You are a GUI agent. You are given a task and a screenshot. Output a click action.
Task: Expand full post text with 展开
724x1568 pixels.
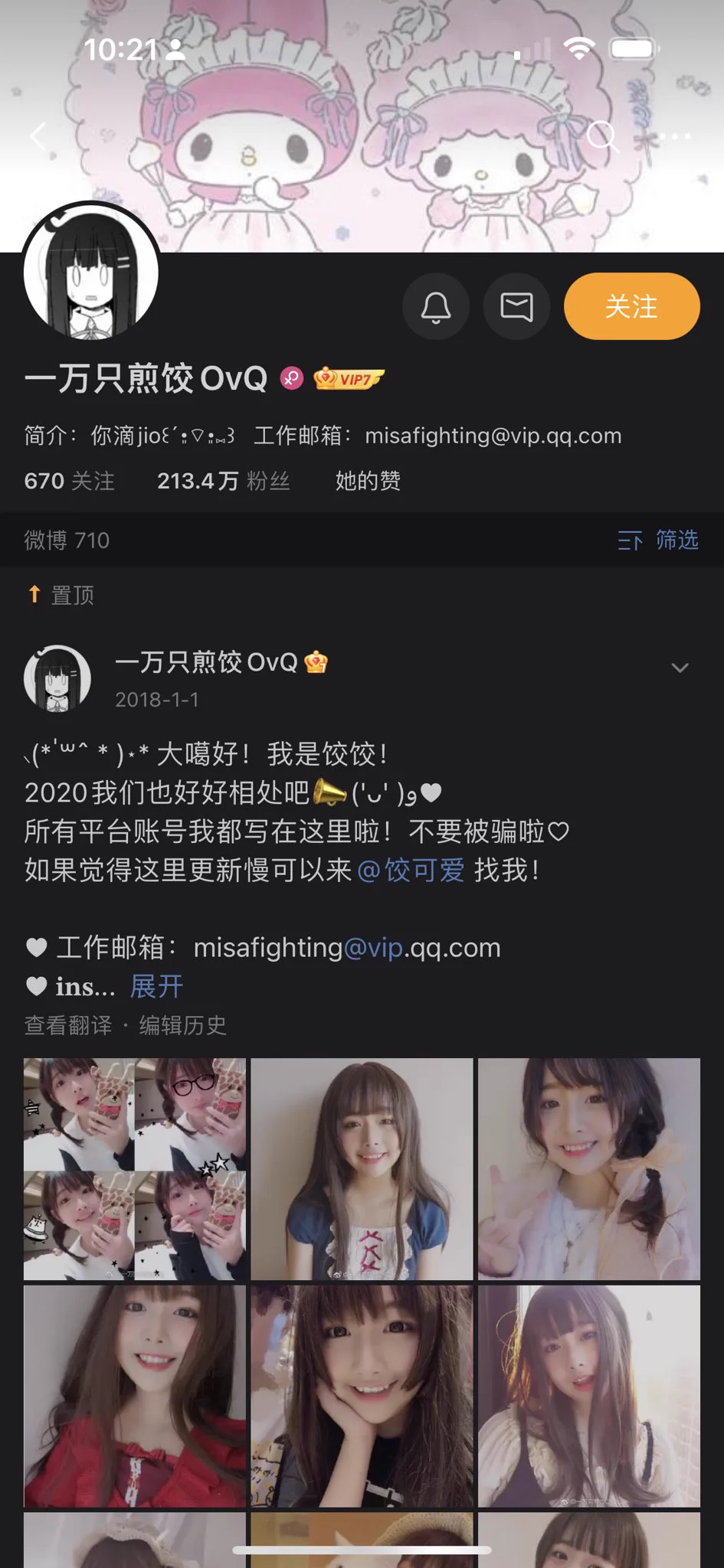[156, 987]
